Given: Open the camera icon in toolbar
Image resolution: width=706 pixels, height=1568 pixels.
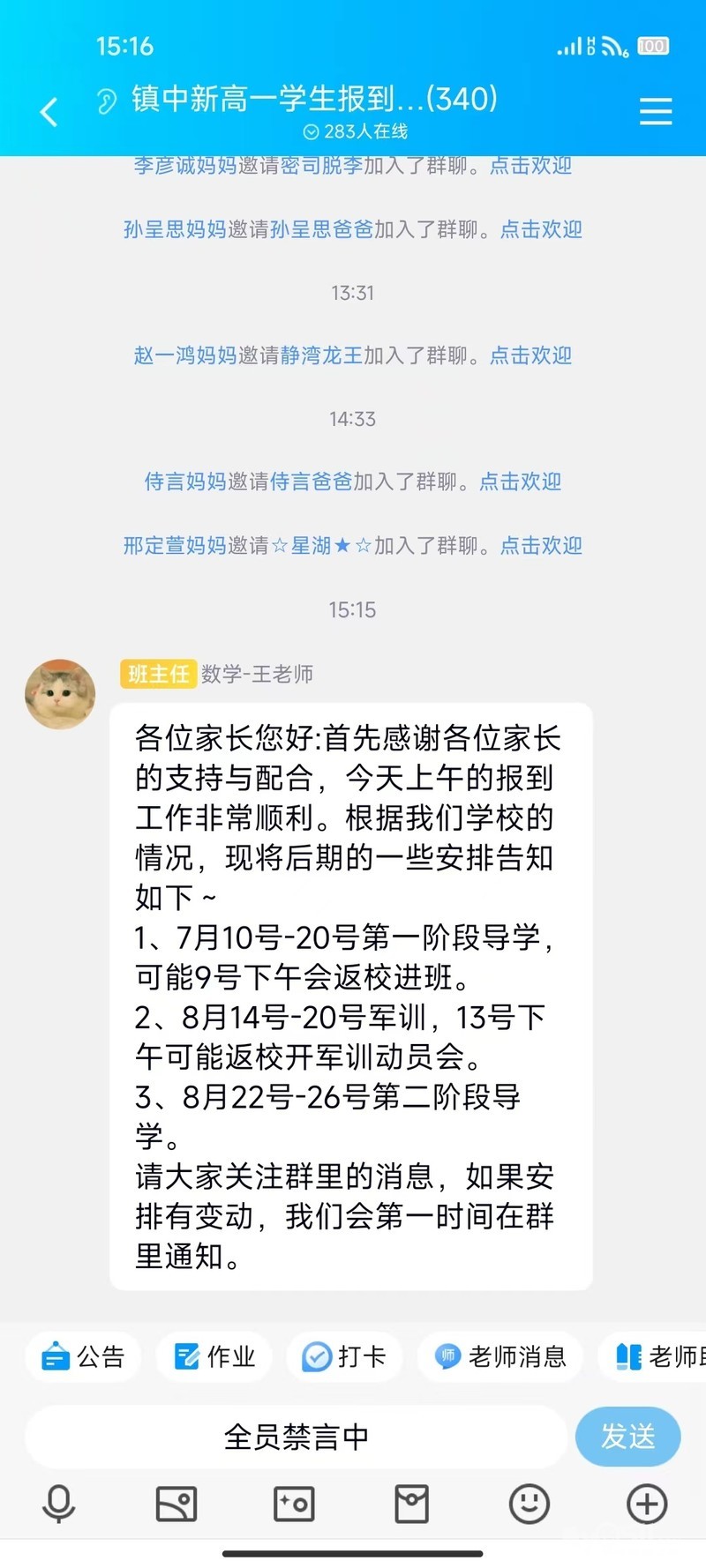Looking at the screenshot, I should (x=294, y=1504).
